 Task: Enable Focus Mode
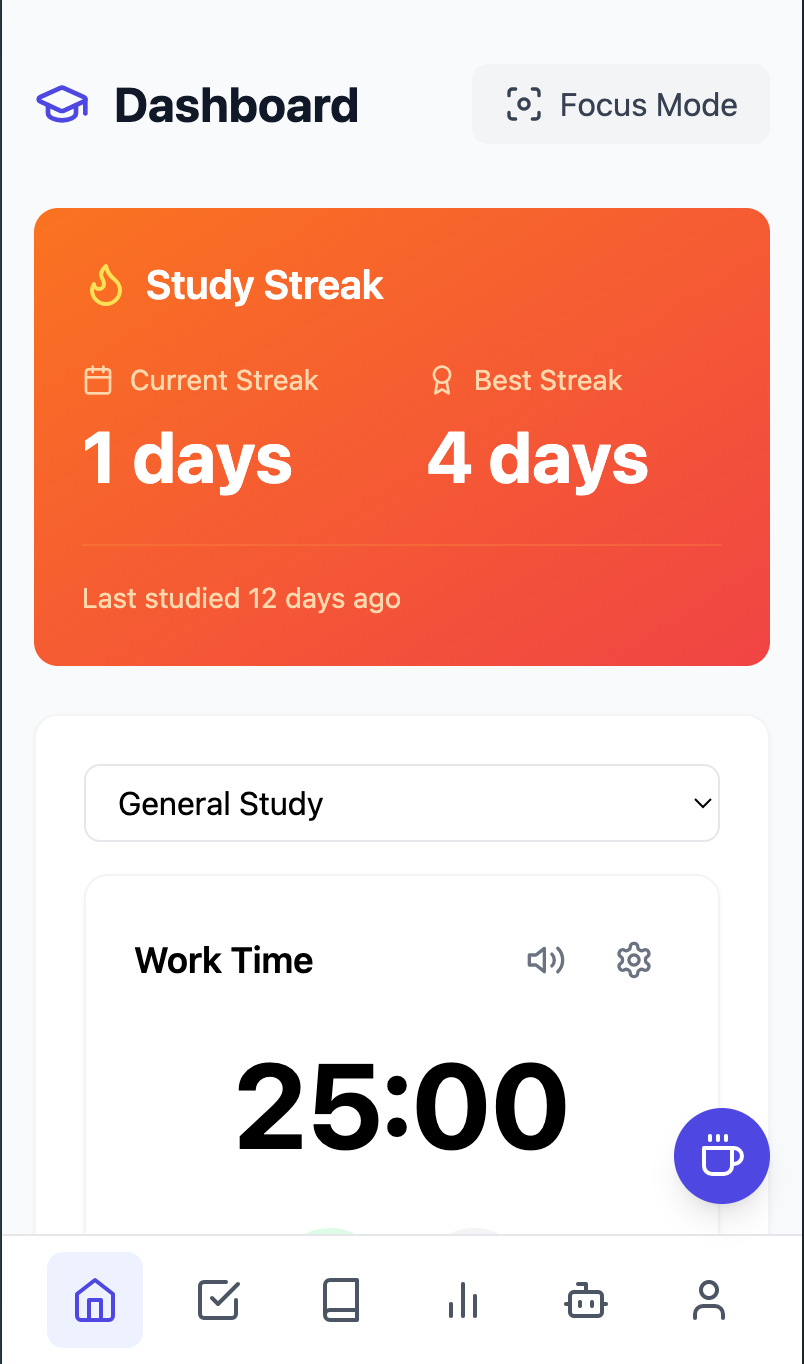pyautogui.click(x=621, y=104)
